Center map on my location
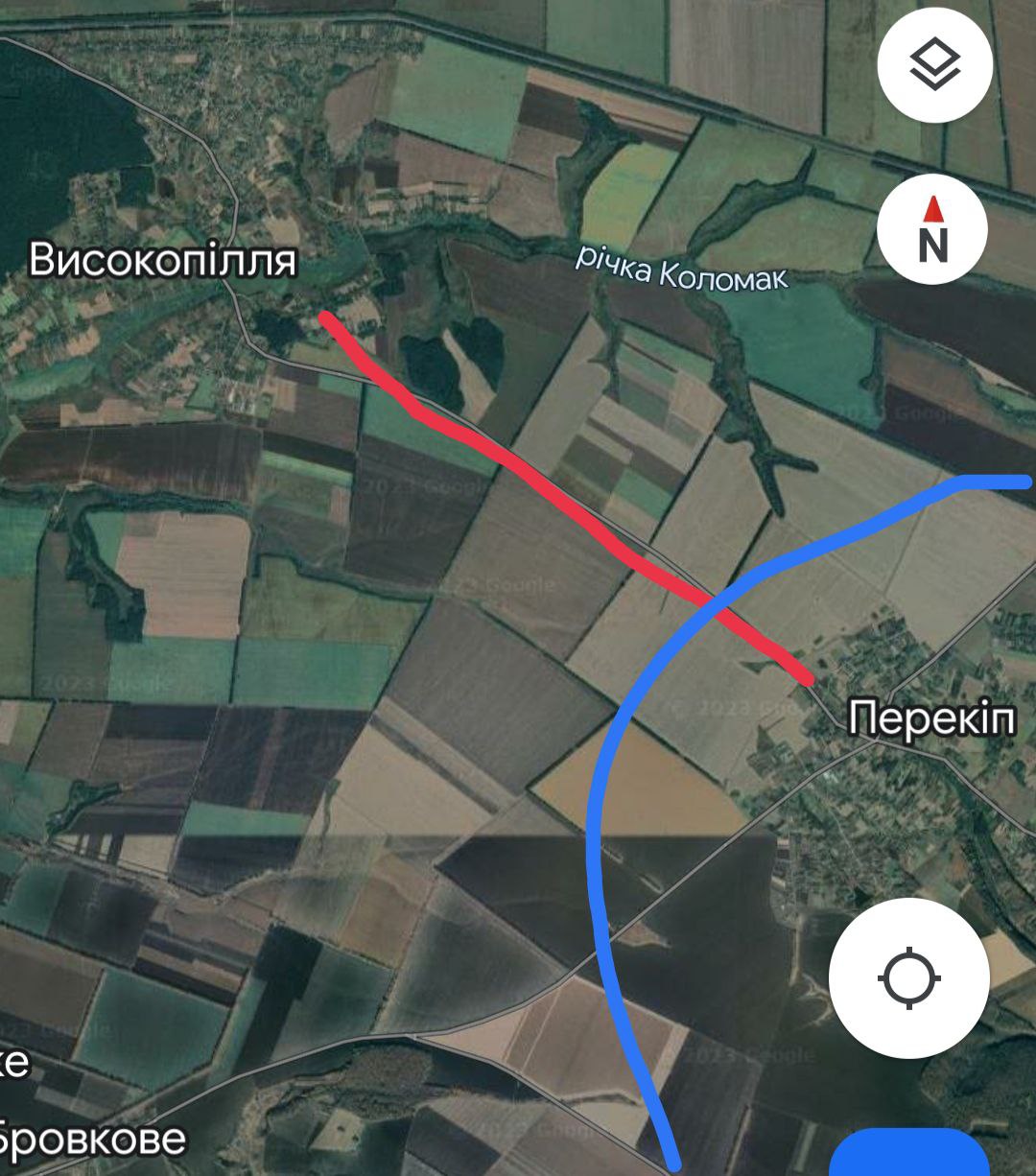1036x1176 pixels. (x=908, y=978)
